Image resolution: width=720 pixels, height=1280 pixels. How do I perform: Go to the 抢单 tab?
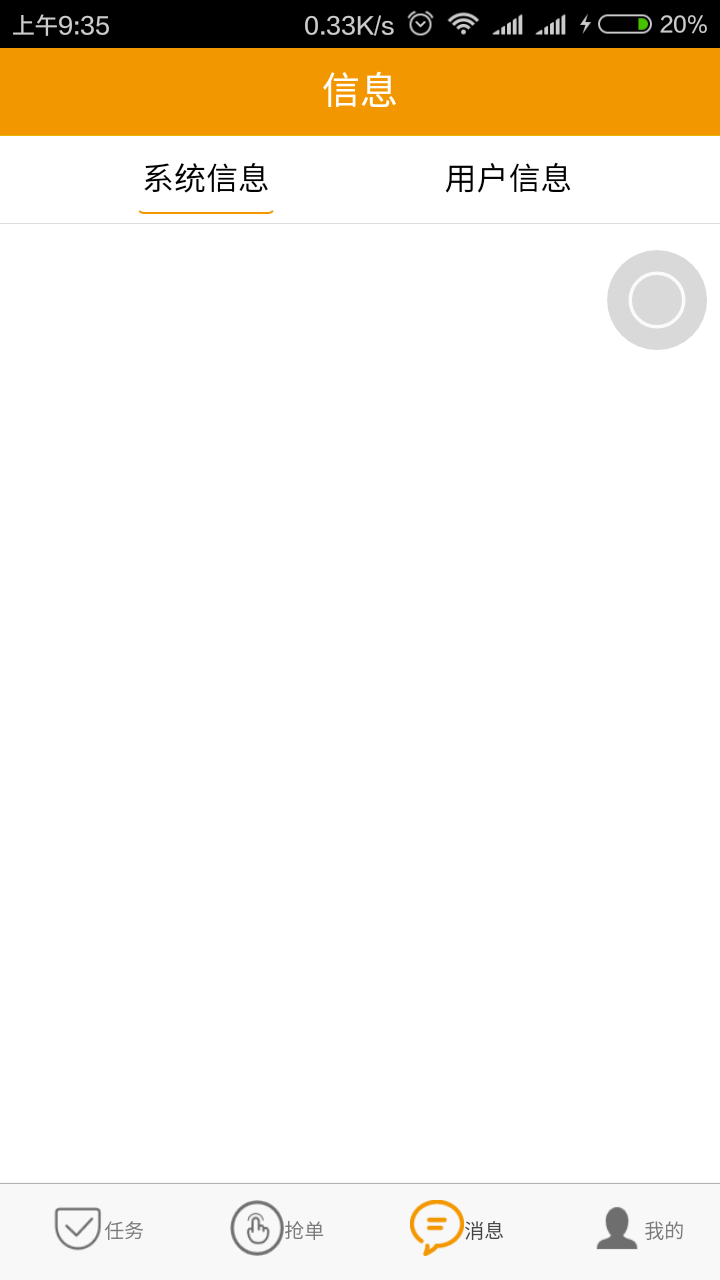coord(278,1229)
